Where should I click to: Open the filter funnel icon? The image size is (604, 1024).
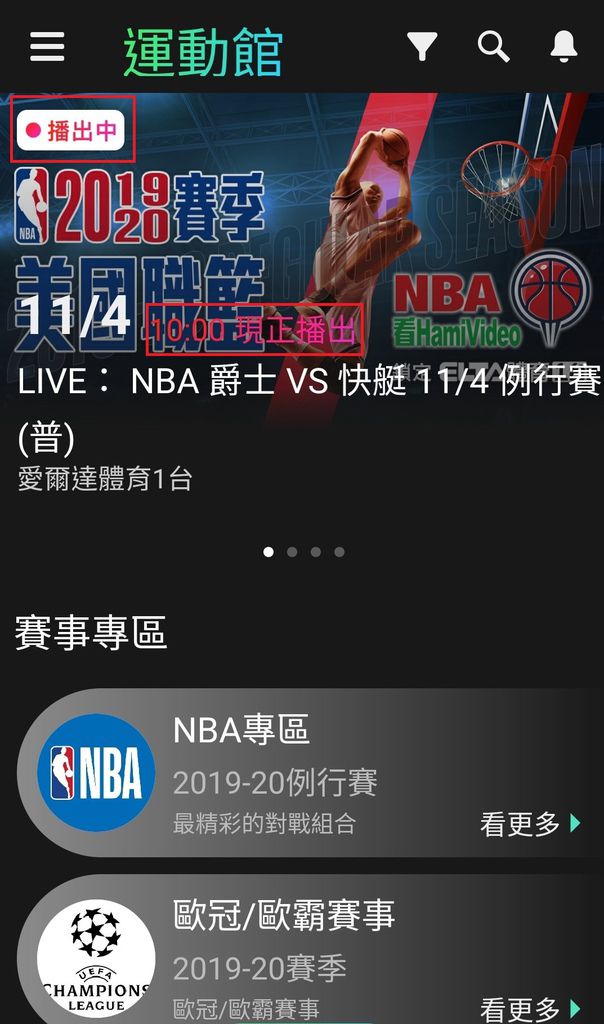(x=422, y=46)
